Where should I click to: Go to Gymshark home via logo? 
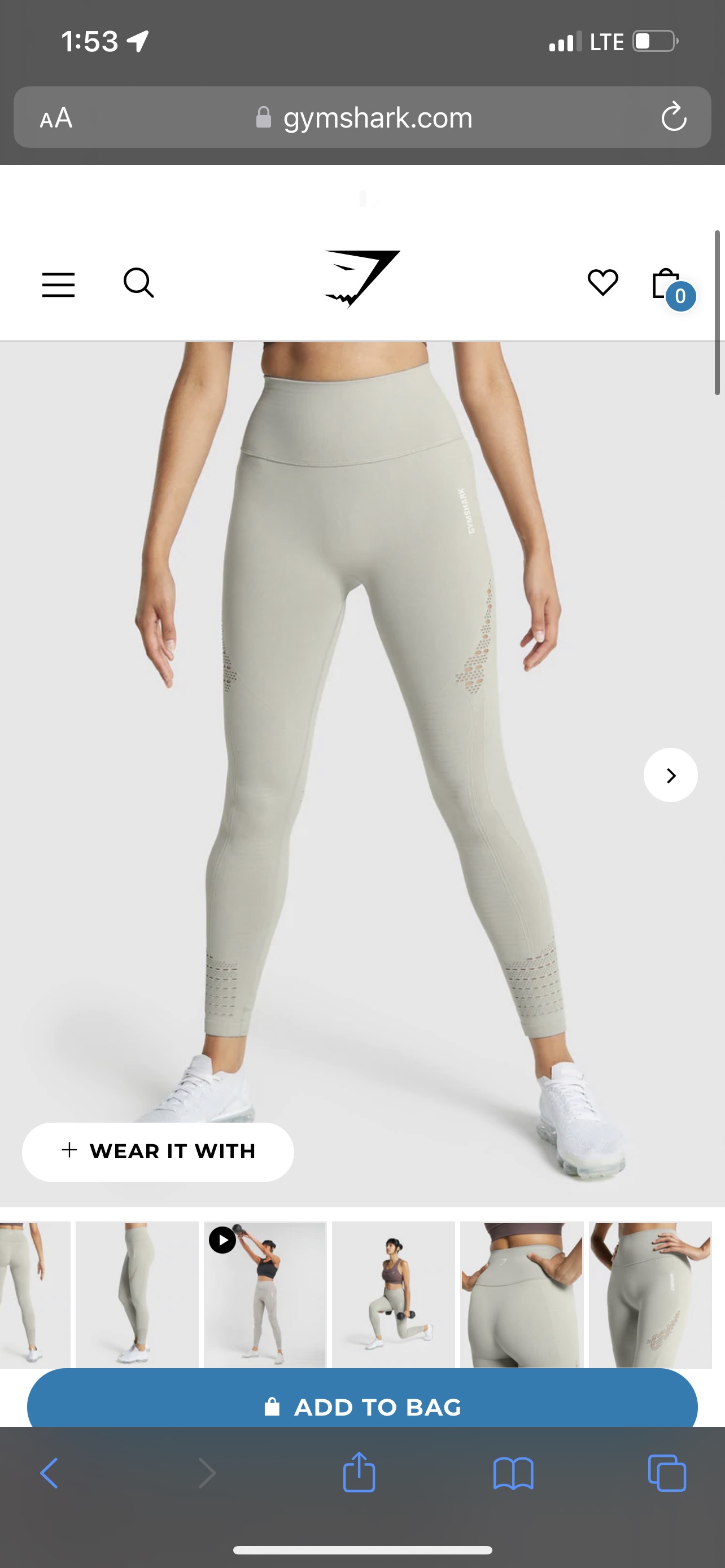coord(362,279)
